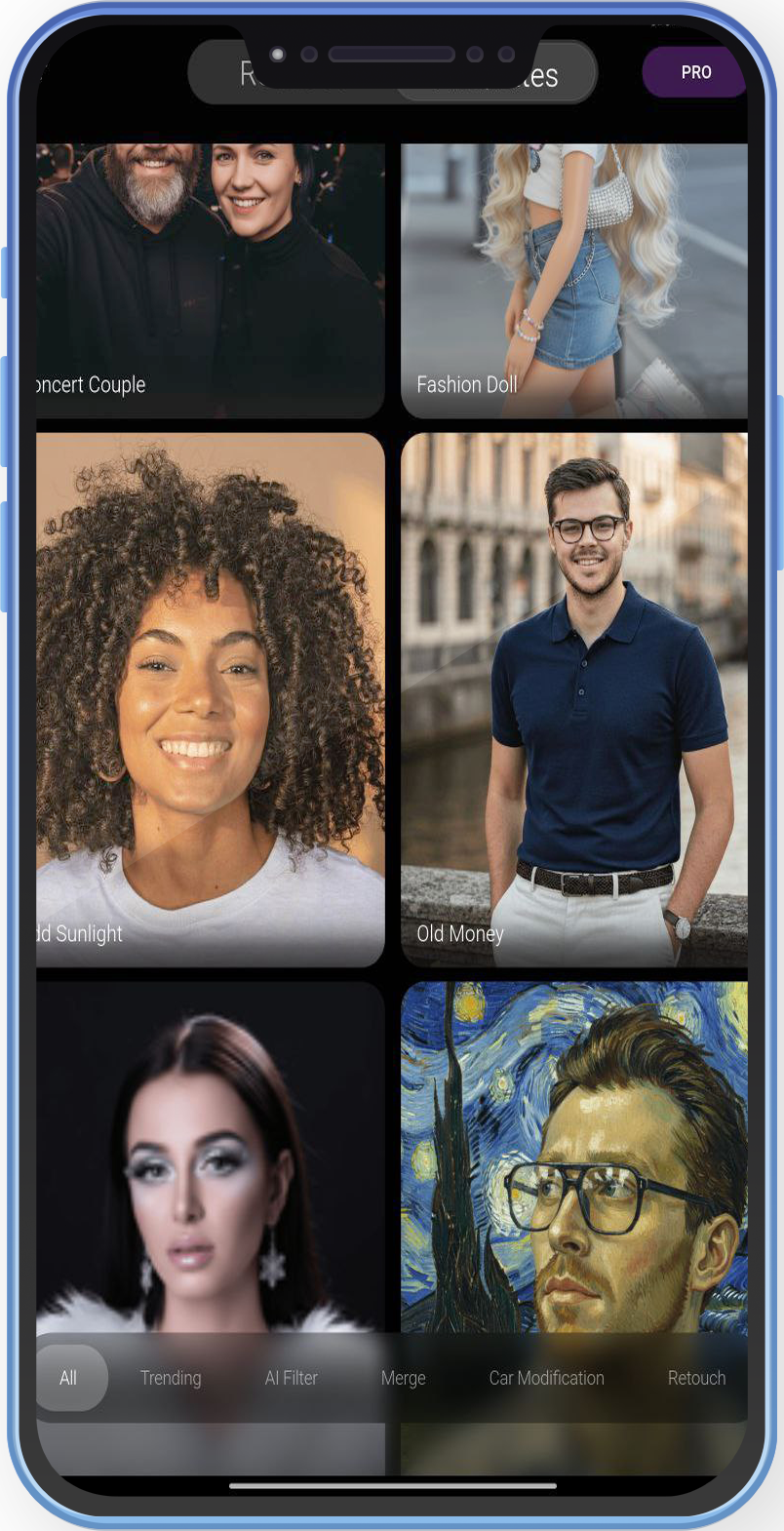Switch to the AI Filter category

pyautogui.click(x=291, y=1378)
